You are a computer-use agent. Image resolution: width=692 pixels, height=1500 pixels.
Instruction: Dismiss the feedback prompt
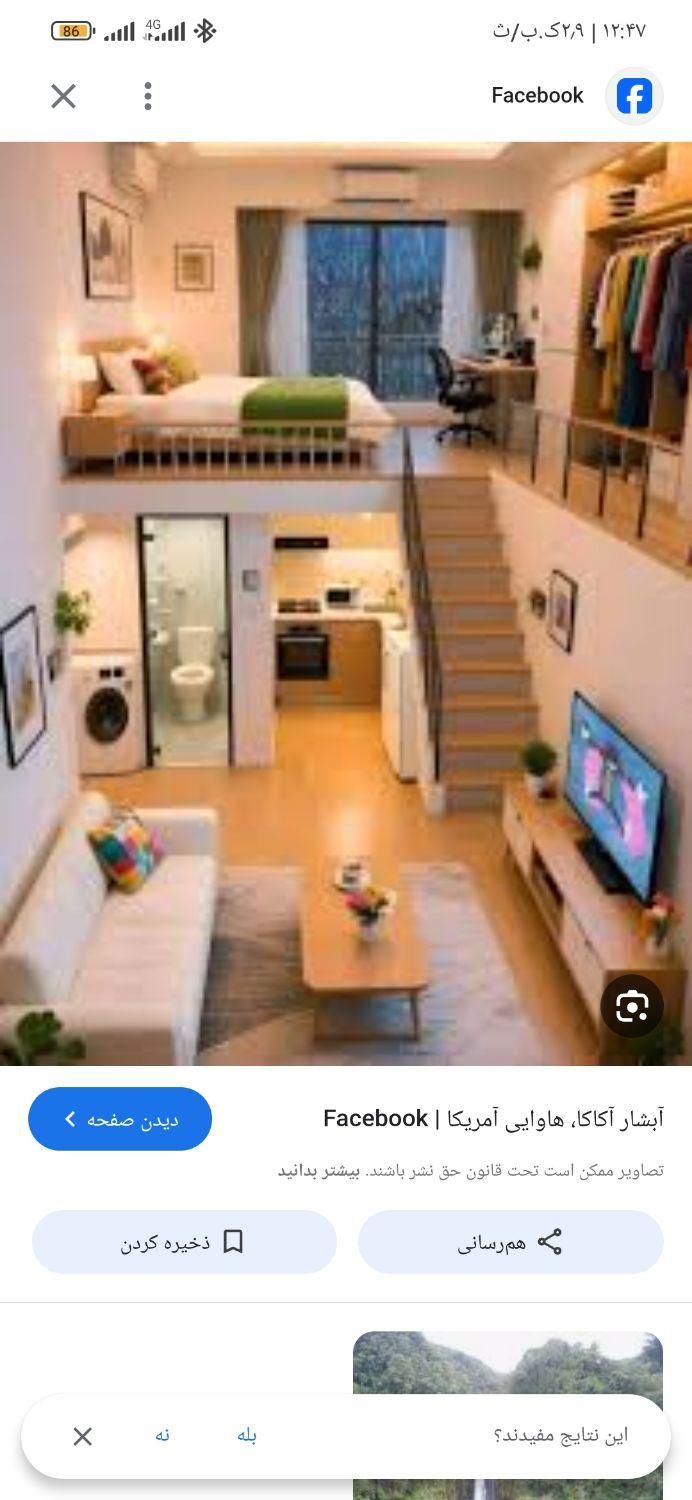point(83,1436)
